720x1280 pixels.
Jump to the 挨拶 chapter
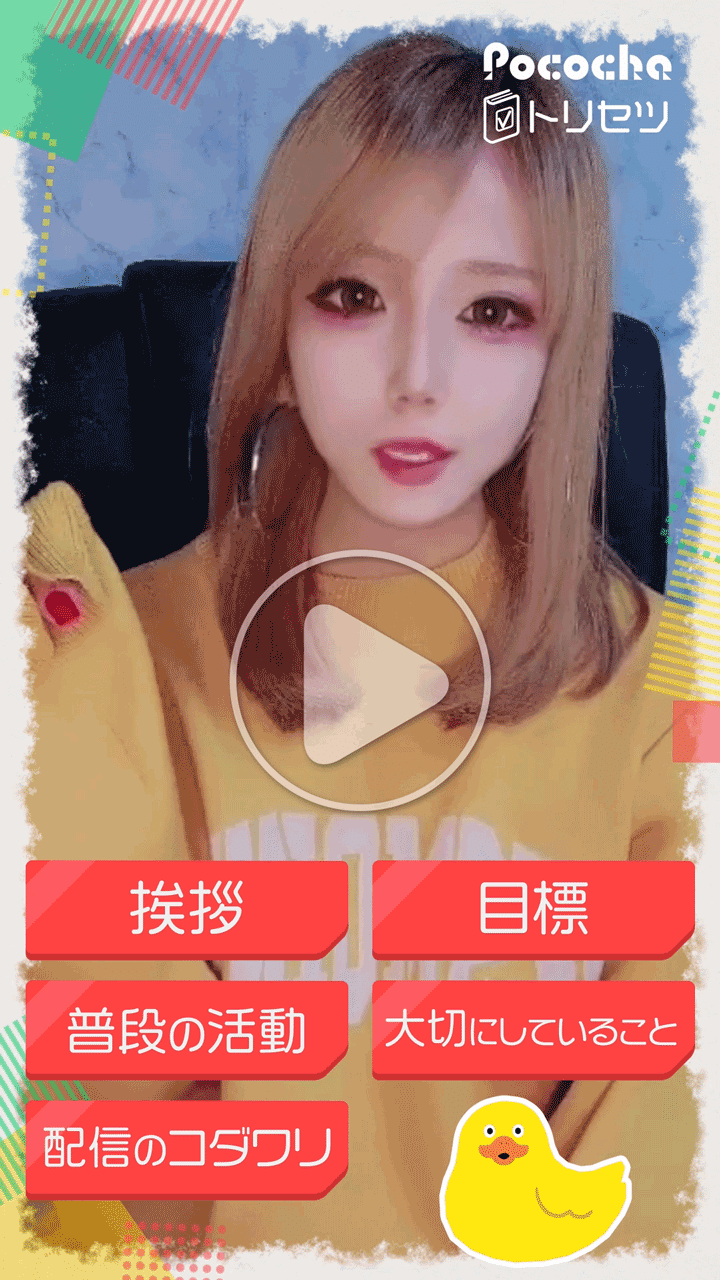tap(187, 909)
